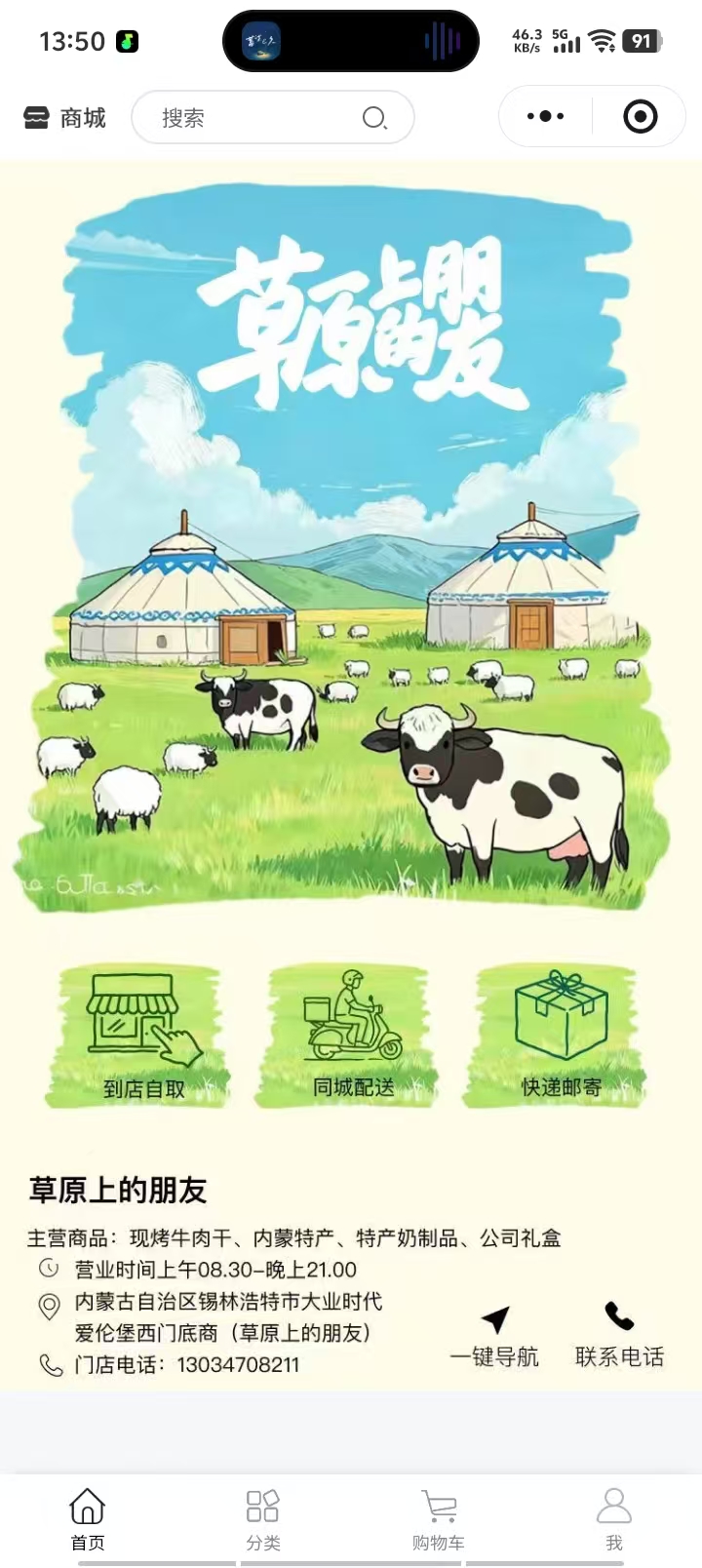Open the 商城 store icon
This screenshot has height=1568, width=702.
pos(64,118)
